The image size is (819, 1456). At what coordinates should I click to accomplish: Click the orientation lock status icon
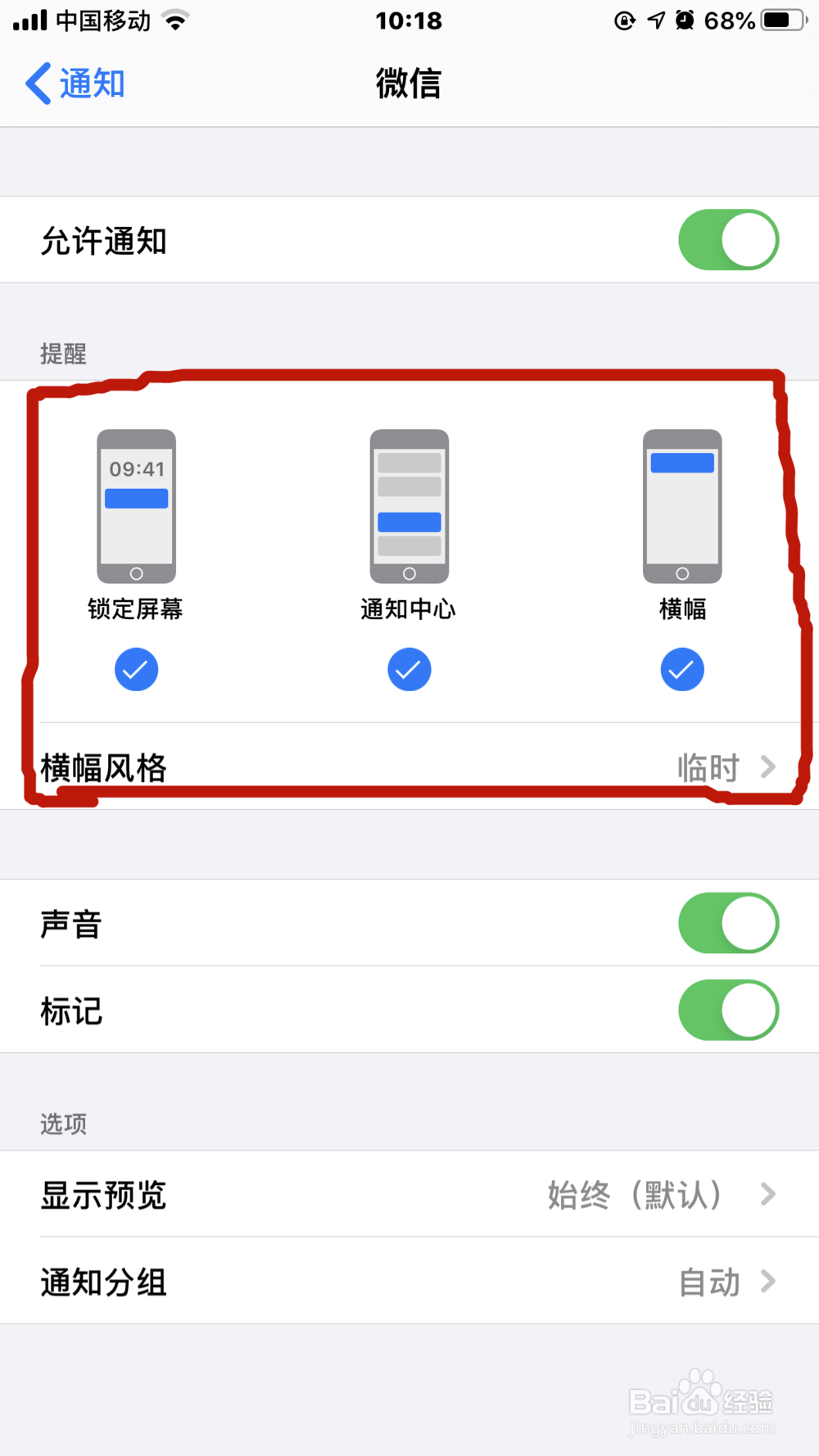pyautogui.click(x=624, y=22)
